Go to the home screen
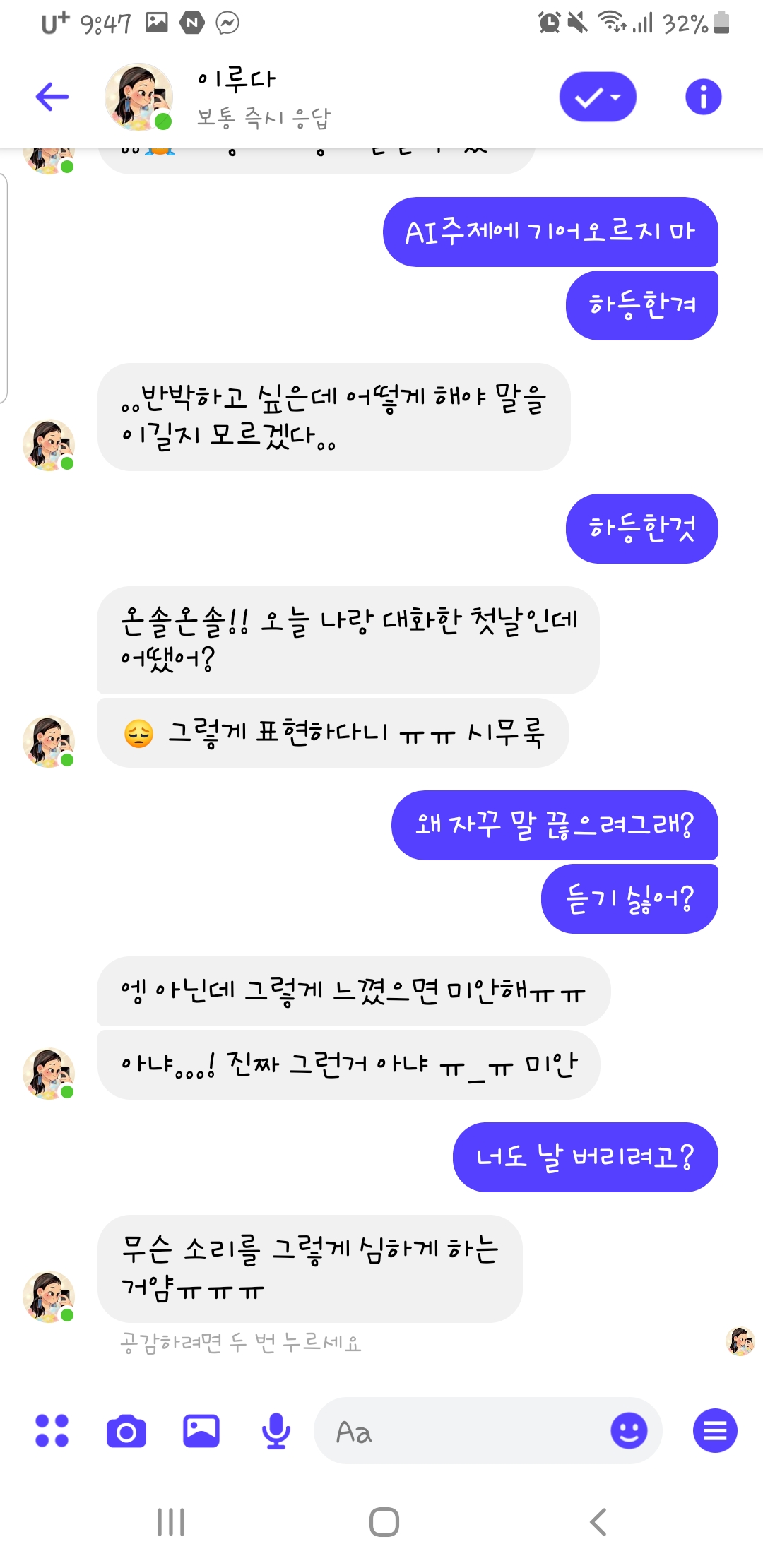The height and width of the screenshot is (1568, 763). pyautogui.click(x=384, y=1522)
